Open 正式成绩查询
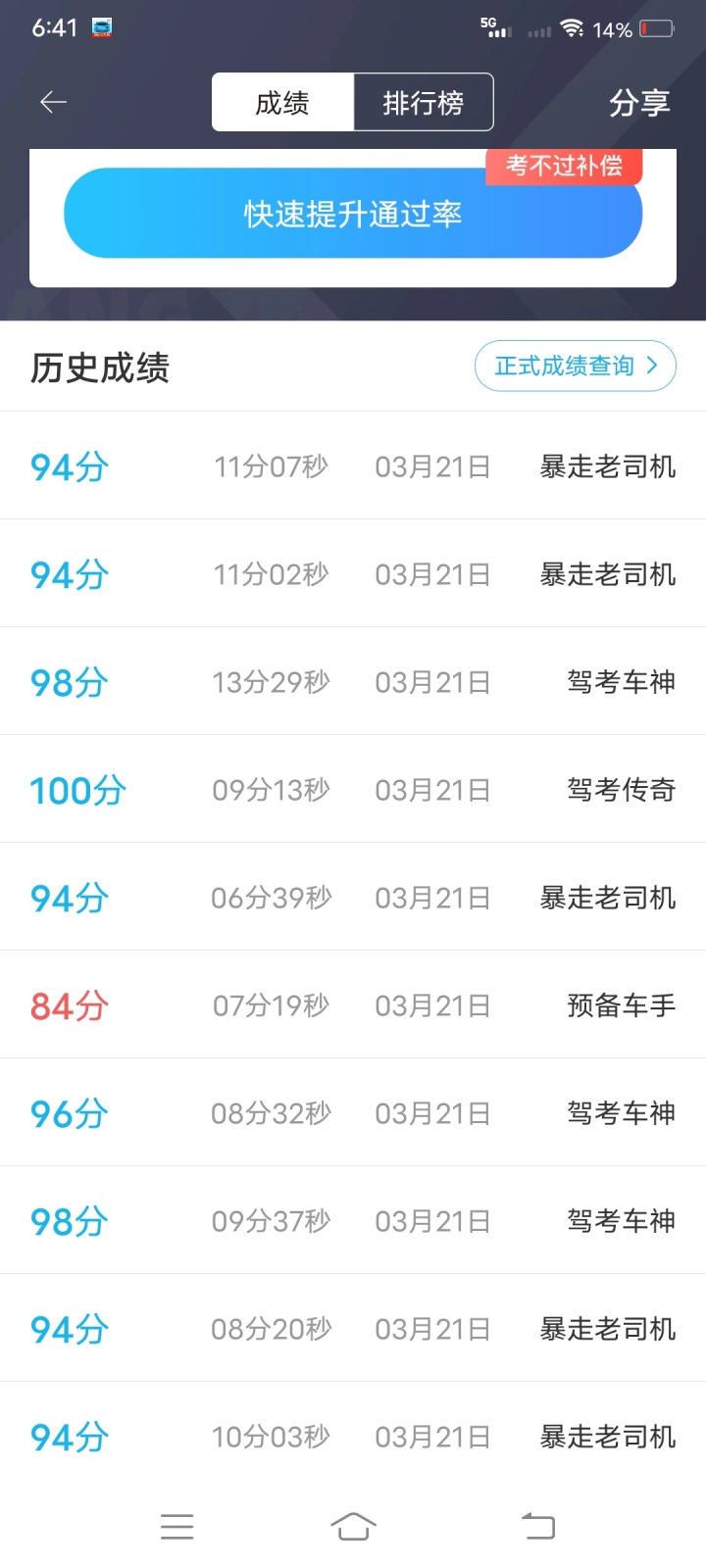 [576, 366]
